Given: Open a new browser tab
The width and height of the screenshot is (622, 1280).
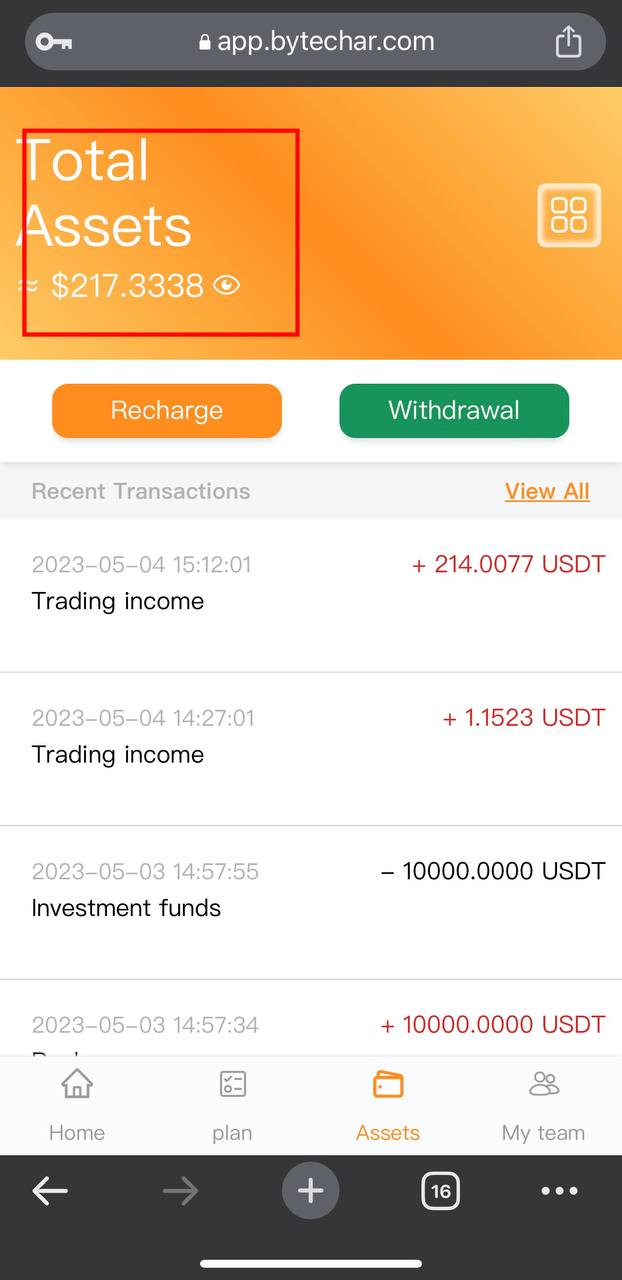Looking at the screenshot, I should point(311,1191).
